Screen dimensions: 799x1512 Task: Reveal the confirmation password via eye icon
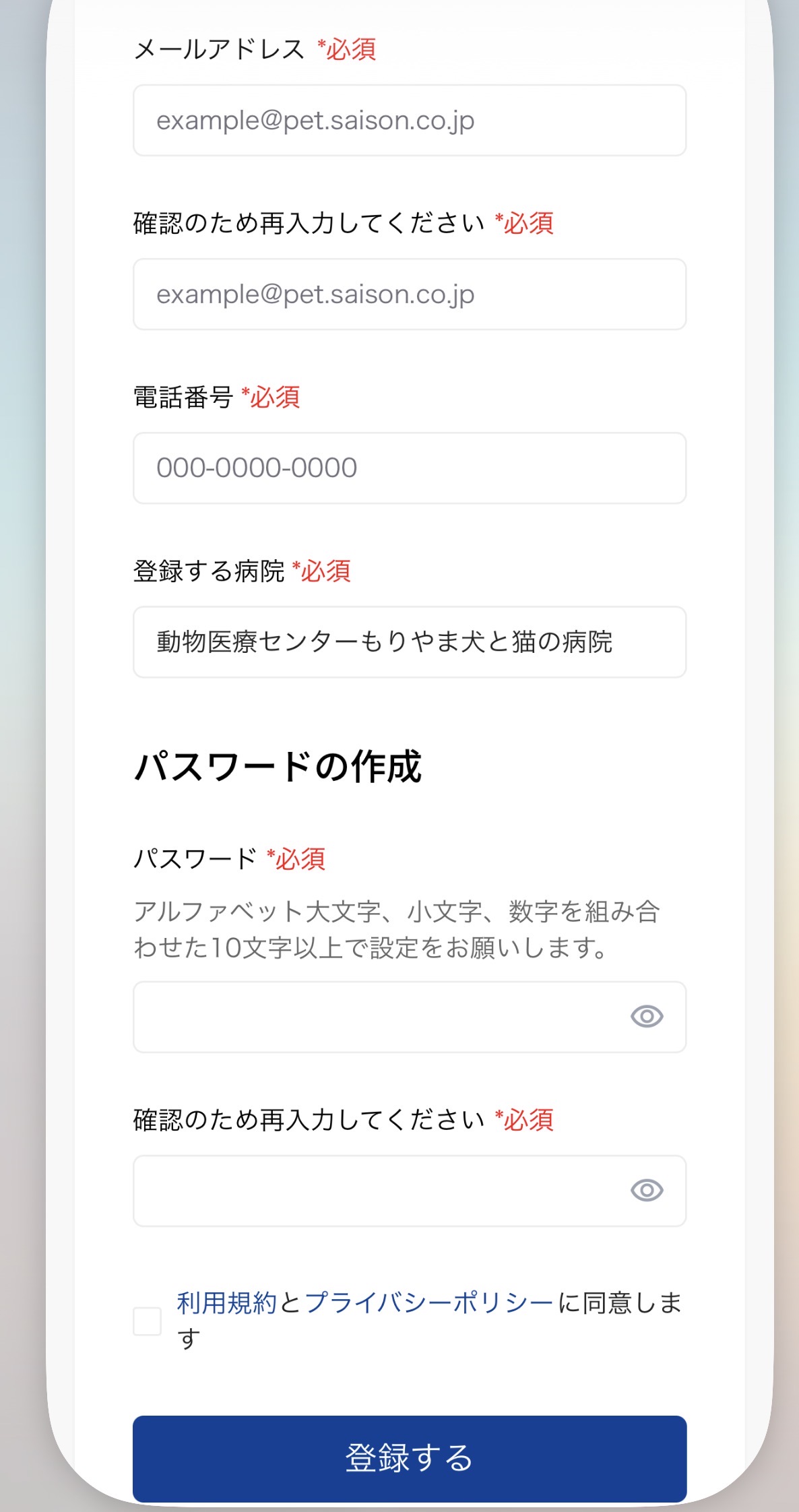[647, 1190]
